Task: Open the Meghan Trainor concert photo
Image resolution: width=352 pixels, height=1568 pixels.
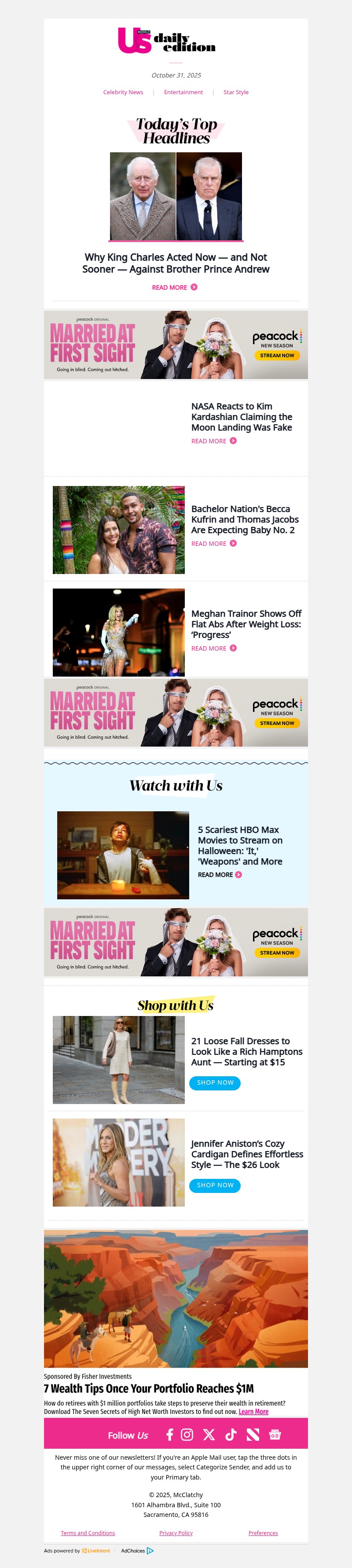Action: [118, 633]
